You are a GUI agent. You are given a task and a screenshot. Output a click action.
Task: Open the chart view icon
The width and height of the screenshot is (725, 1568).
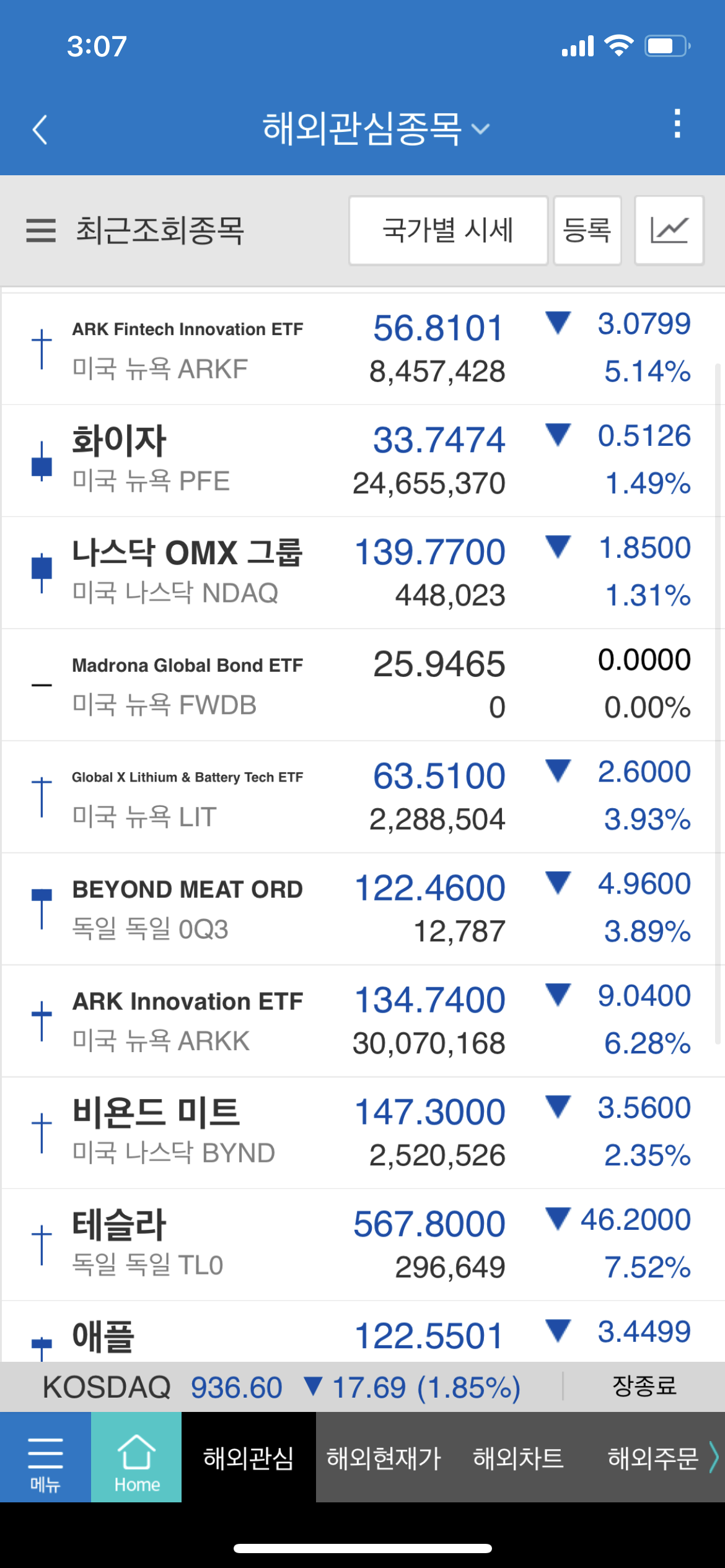point(669,230)
